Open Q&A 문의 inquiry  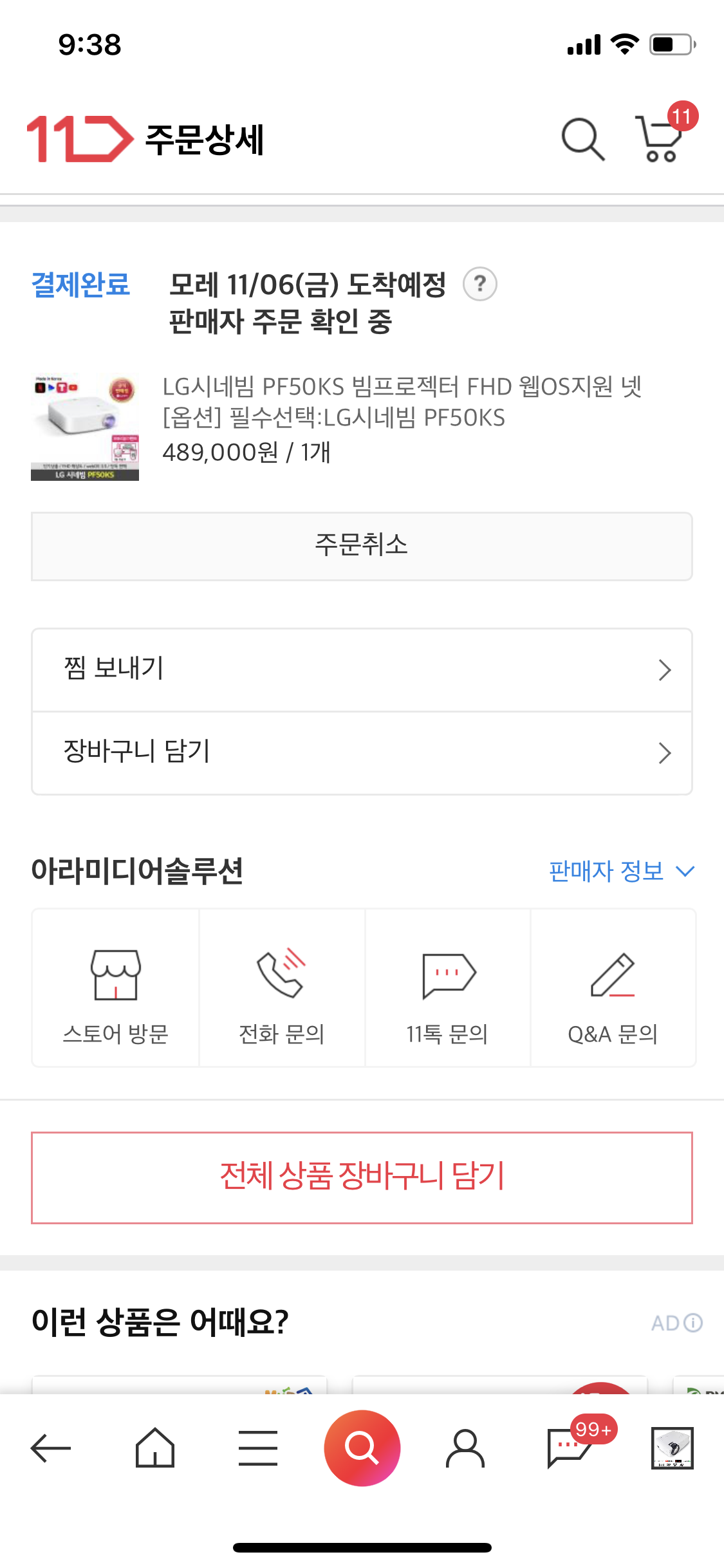pos(613,989)
